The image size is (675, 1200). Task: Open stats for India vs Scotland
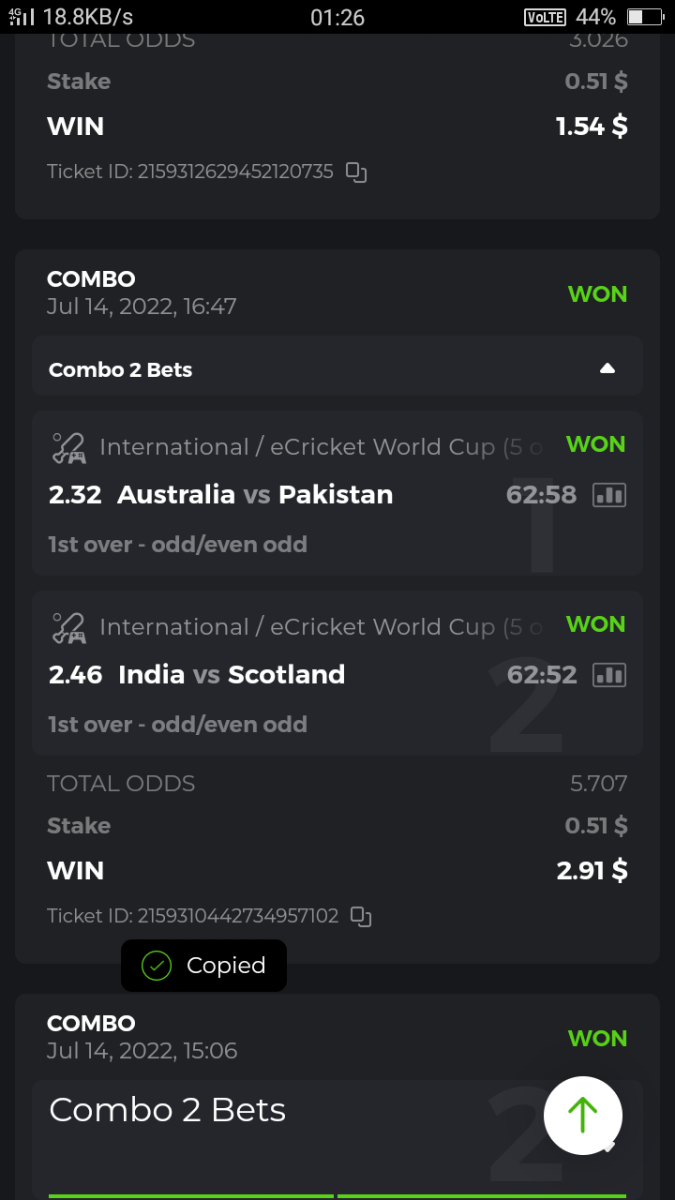(x=609, y=675)
